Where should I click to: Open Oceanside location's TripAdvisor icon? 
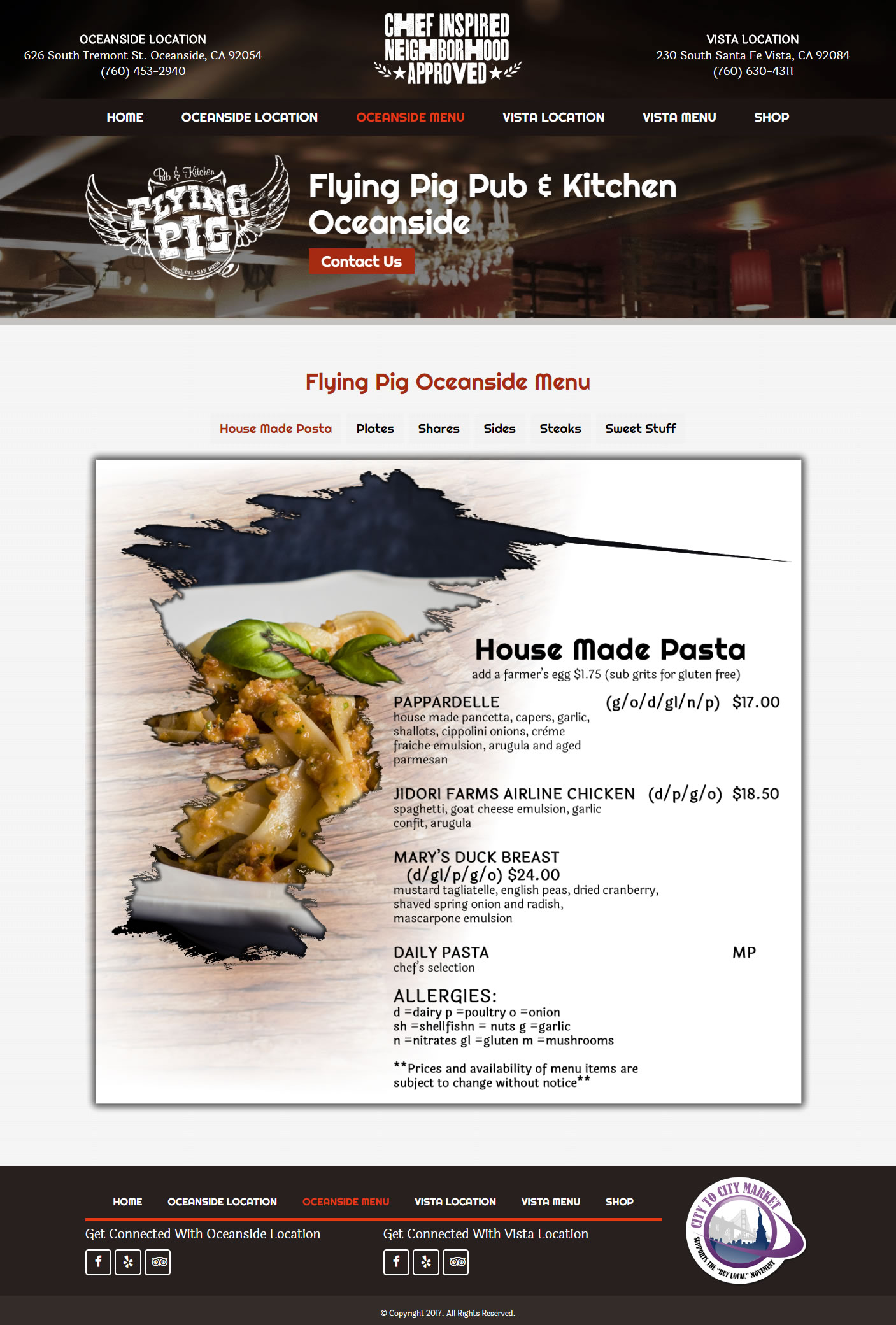tap(158, 1262)
